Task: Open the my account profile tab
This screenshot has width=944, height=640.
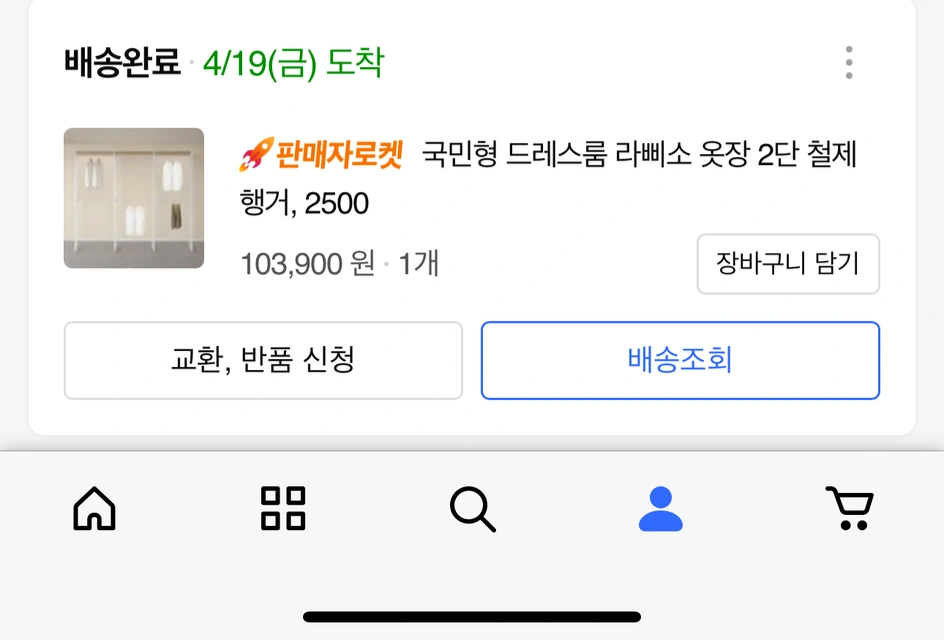Action: tap(660, 508)
